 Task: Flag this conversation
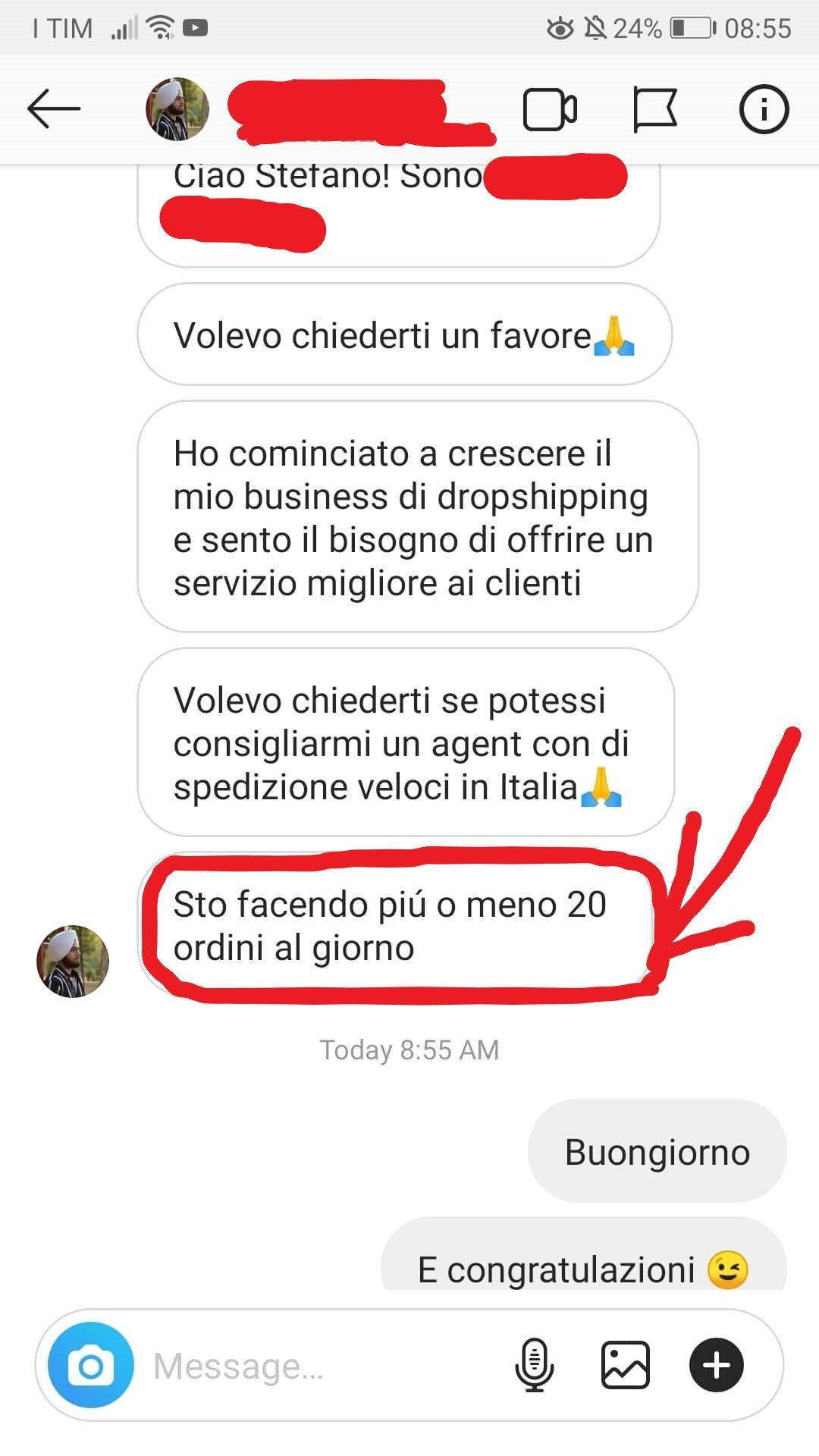(654, 110)
